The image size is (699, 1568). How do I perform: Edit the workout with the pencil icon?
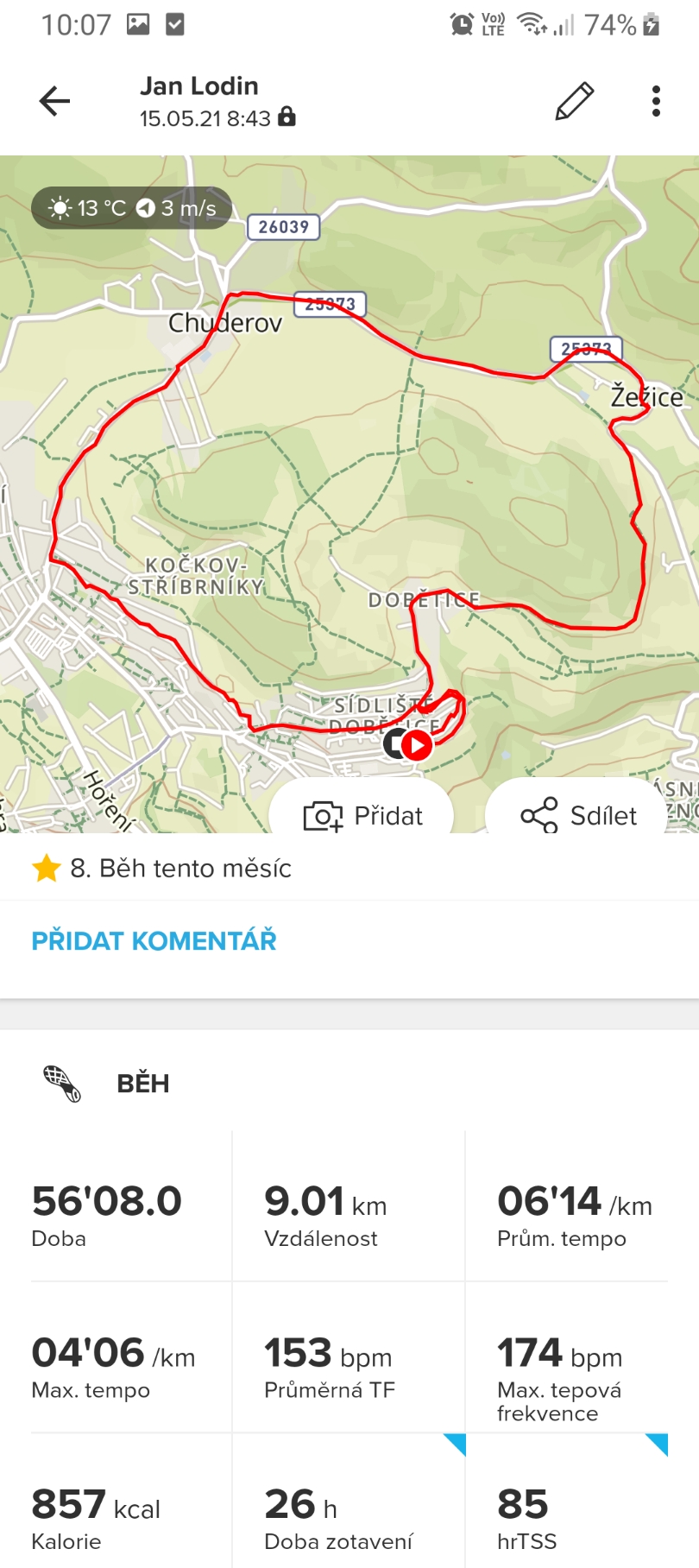[574, 101]
